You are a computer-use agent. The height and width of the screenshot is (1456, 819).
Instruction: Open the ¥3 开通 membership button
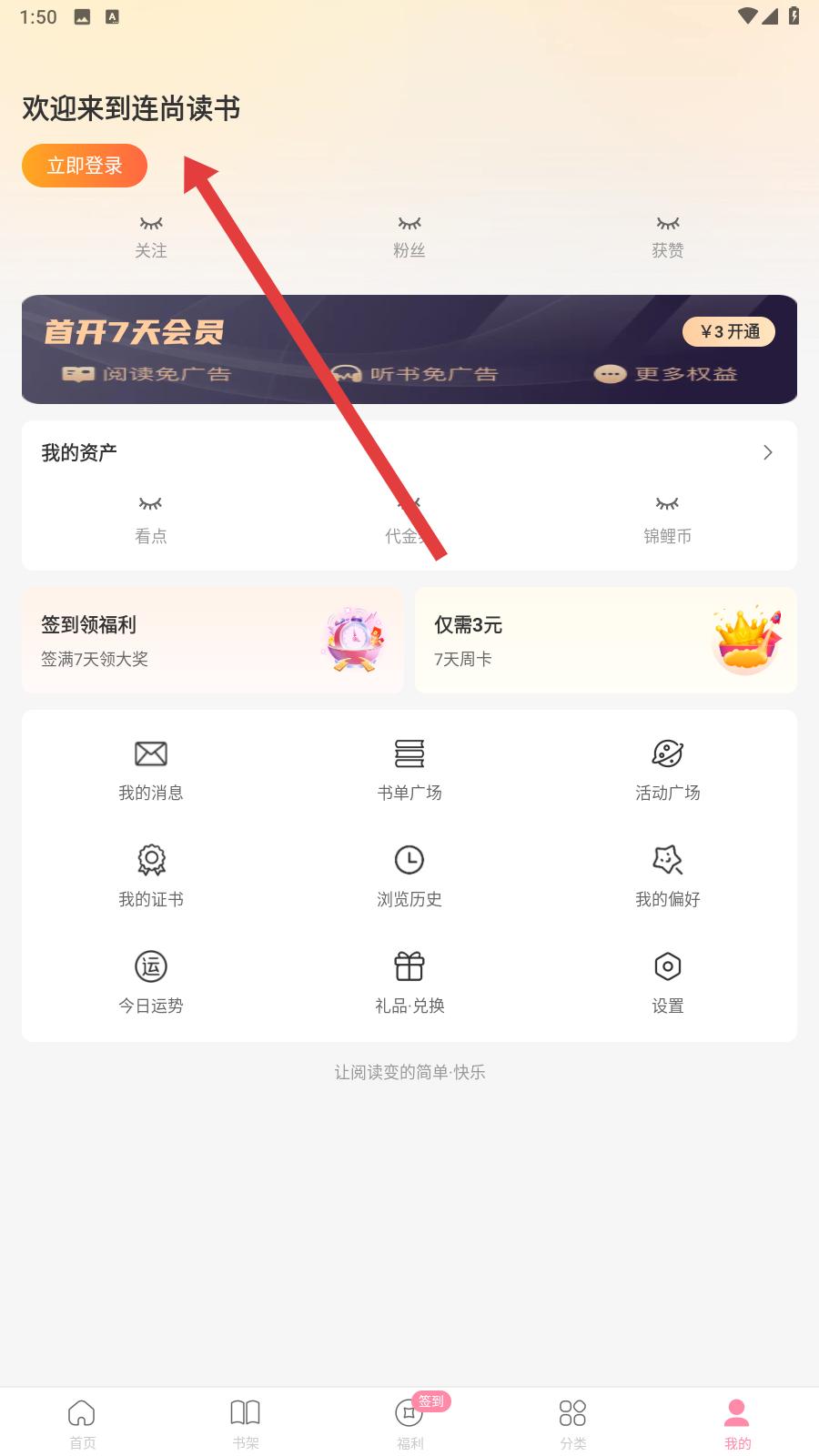pyautogui.click(x=729, y=332)
